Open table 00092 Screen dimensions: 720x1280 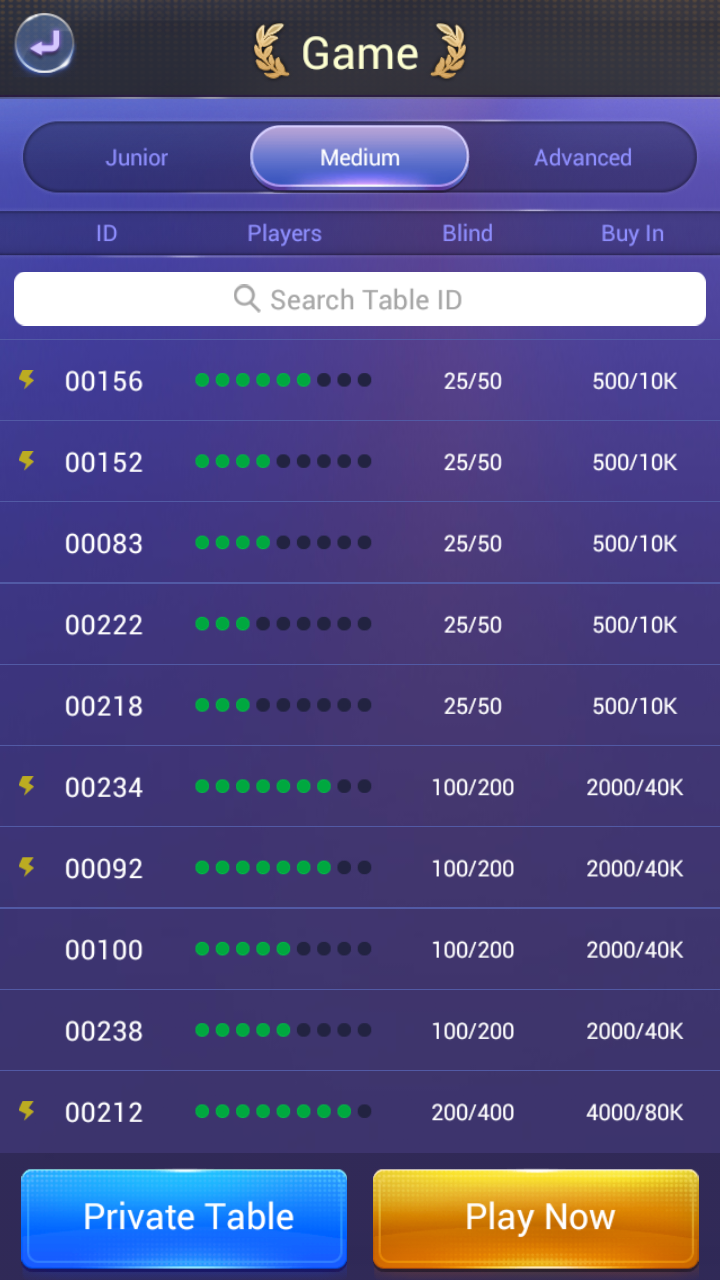(360, 868)
